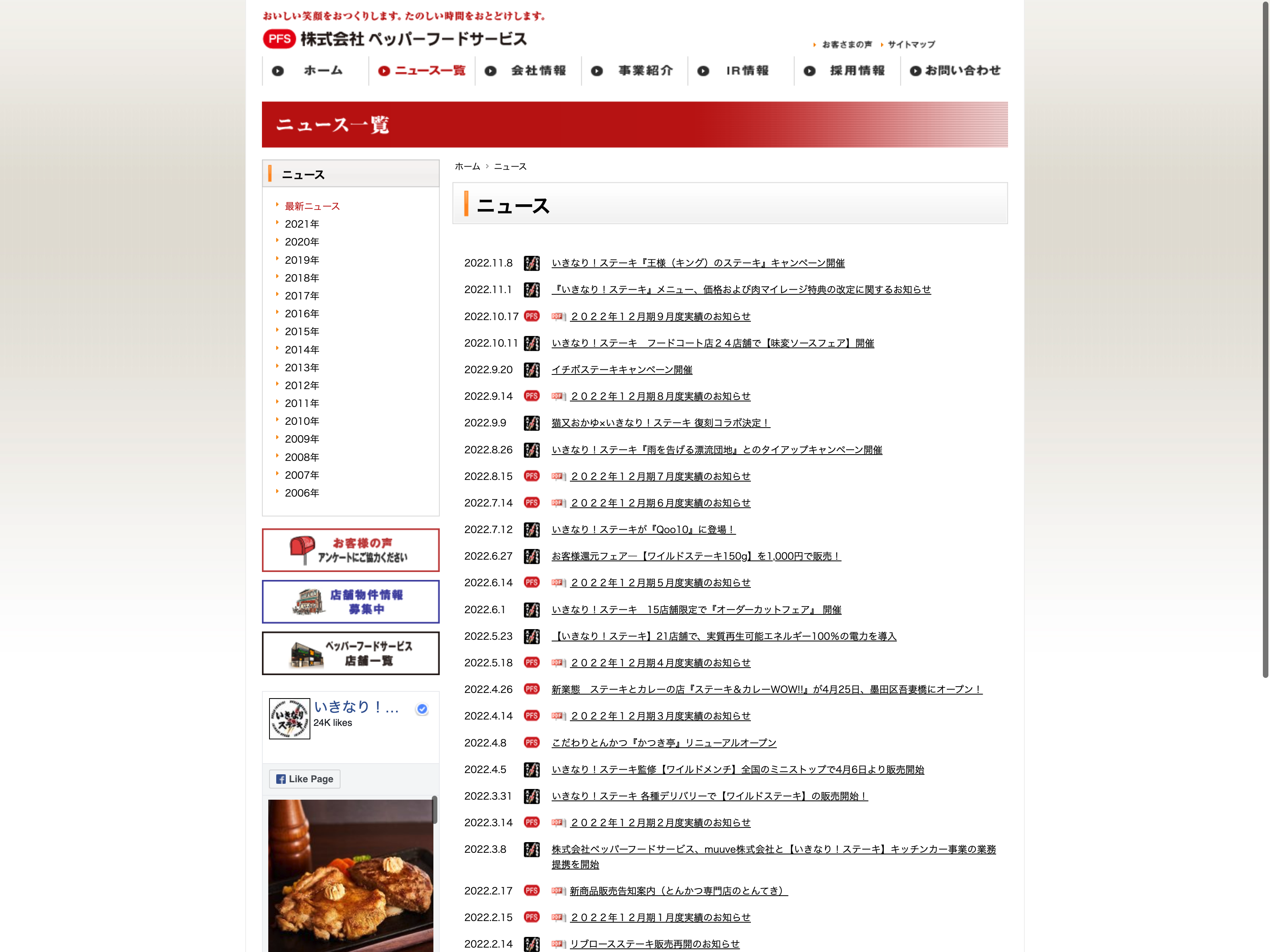Select 2021年 in the news archive
The image size is (1270, 952).
tap(302, 224)
